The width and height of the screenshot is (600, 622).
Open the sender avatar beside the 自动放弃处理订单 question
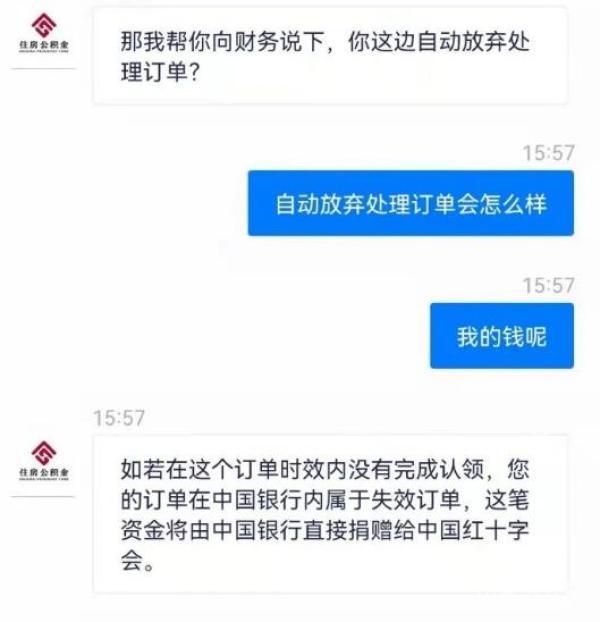point(43,34)
